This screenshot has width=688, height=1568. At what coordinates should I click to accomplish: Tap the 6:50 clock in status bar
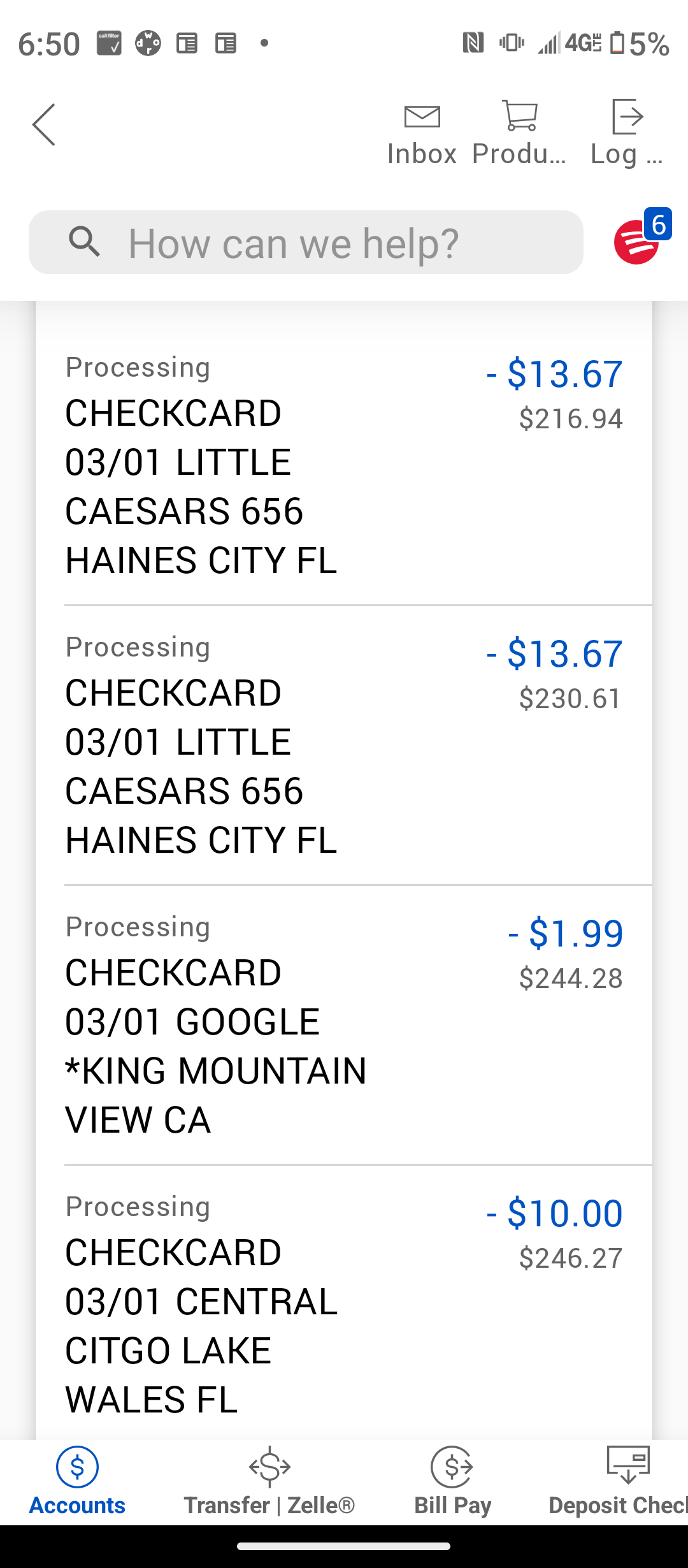pos(48,43)
